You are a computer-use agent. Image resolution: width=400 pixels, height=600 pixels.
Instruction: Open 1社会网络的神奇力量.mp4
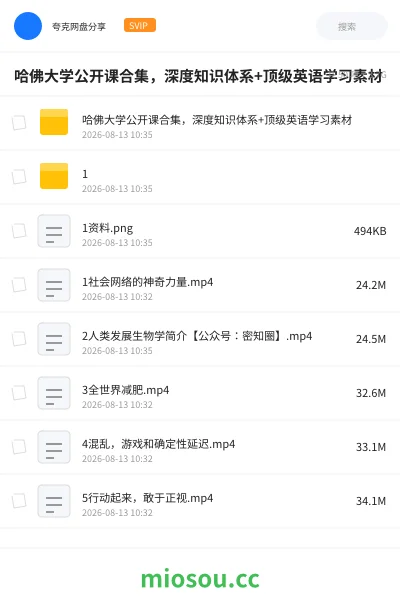tap(200, 285)
